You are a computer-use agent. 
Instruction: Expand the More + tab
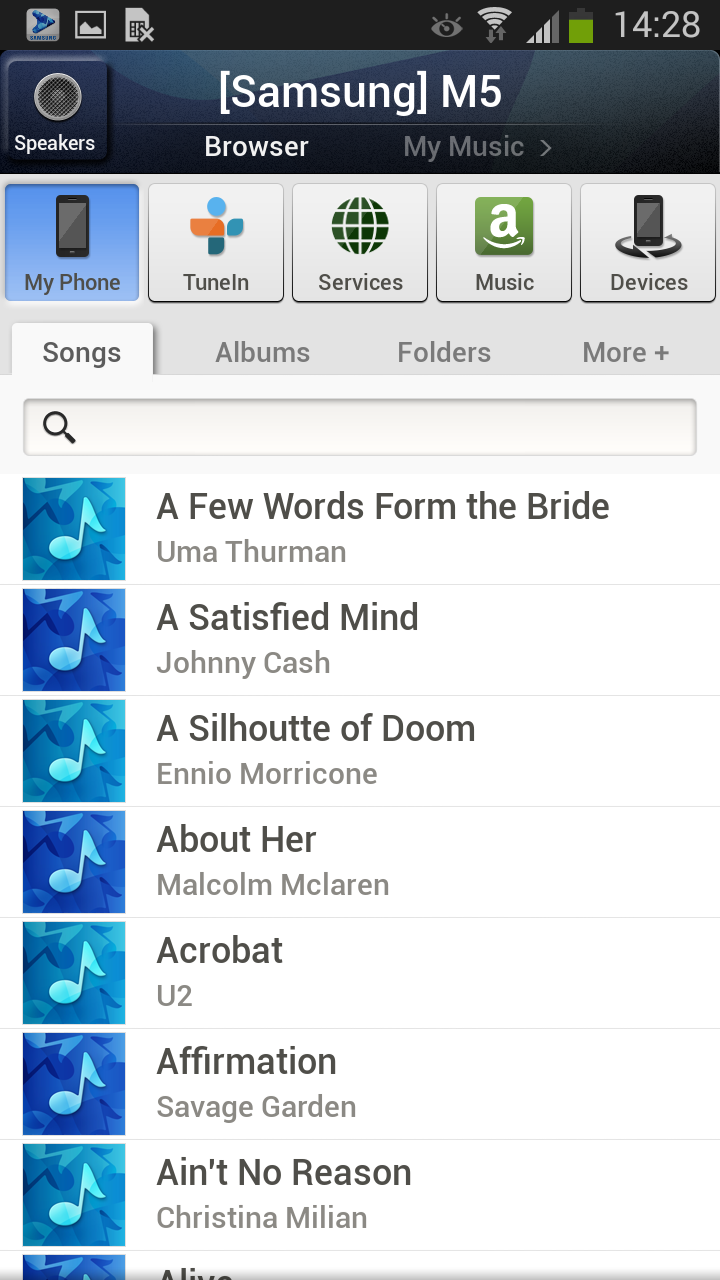[x=625, y=352]
